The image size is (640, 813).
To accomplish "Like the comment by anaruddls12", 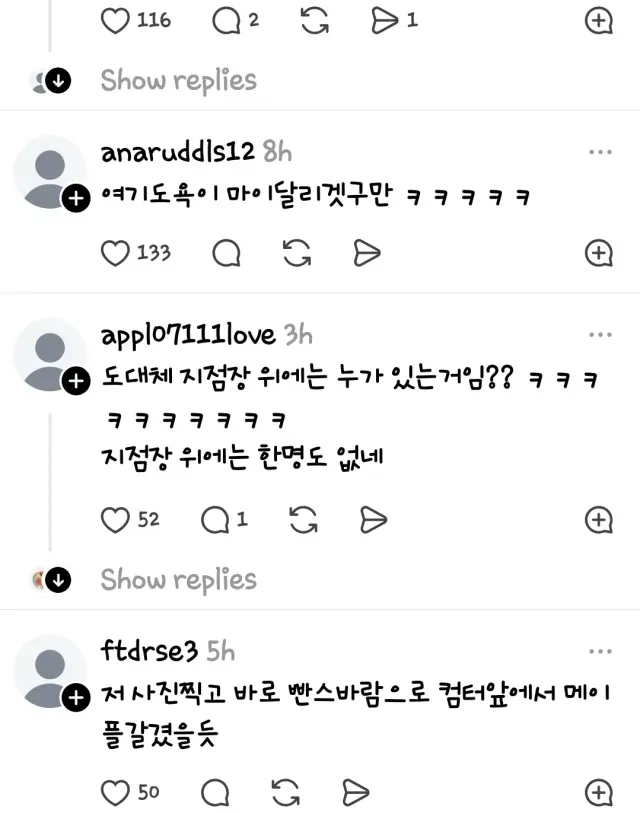I will [x=116, y=253].
